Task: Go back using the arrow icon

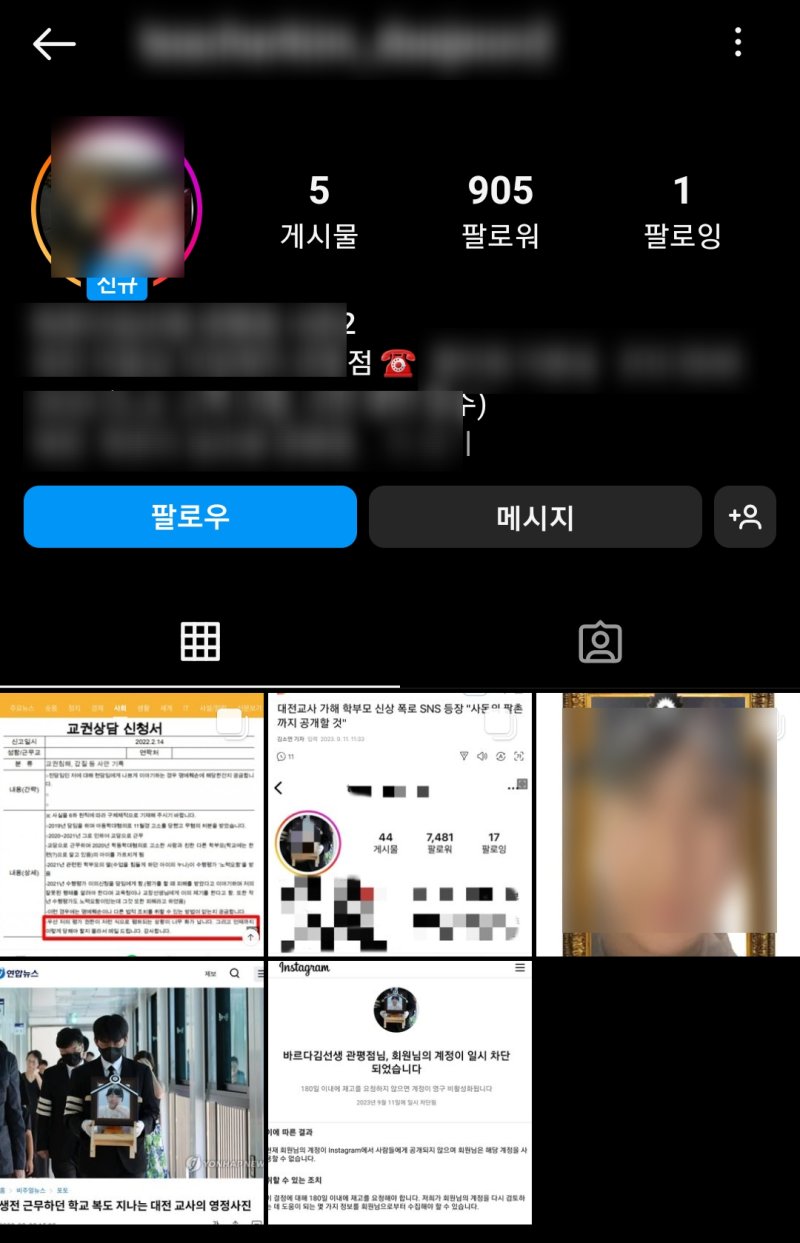Action: pos(54,43)
